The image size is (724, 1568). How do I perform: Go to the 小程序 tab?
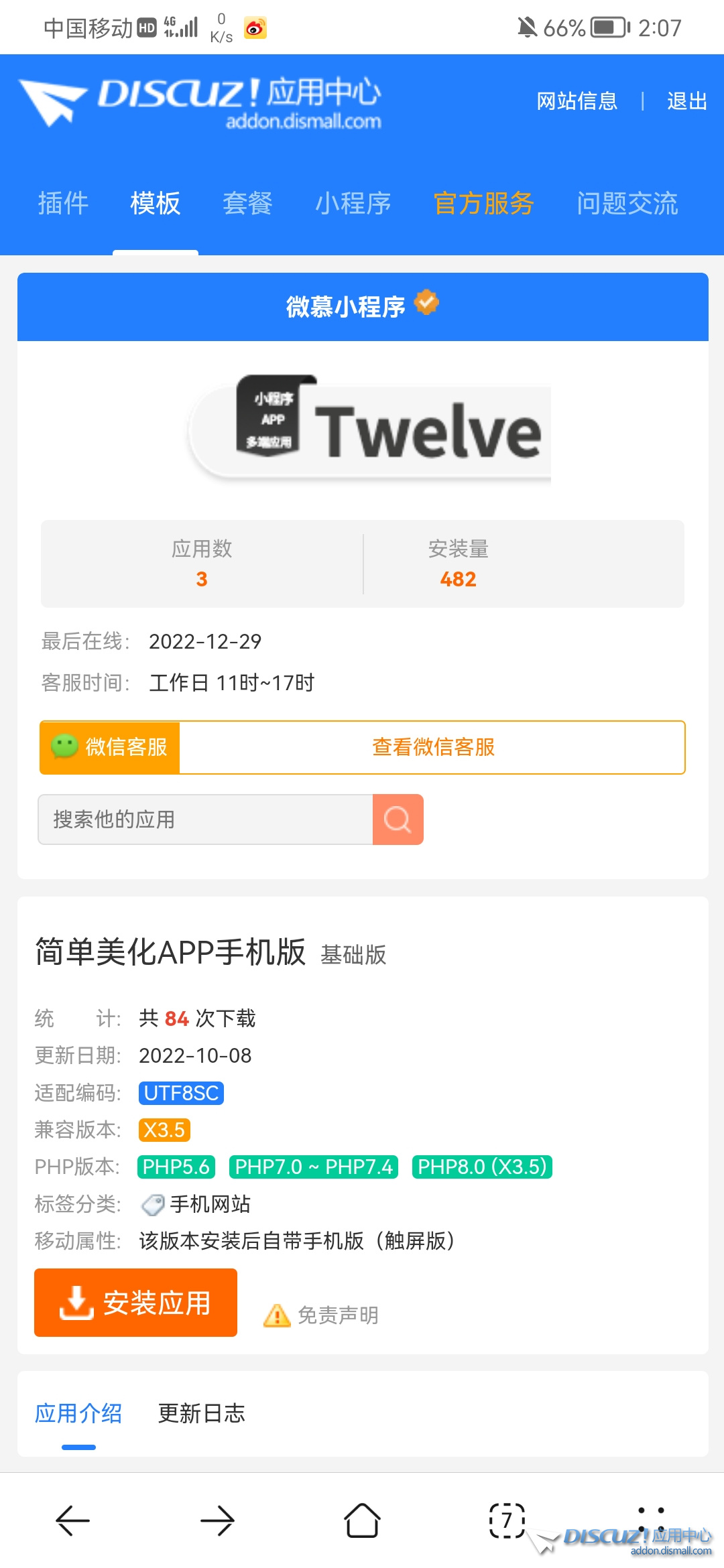(x=353, y=203)
